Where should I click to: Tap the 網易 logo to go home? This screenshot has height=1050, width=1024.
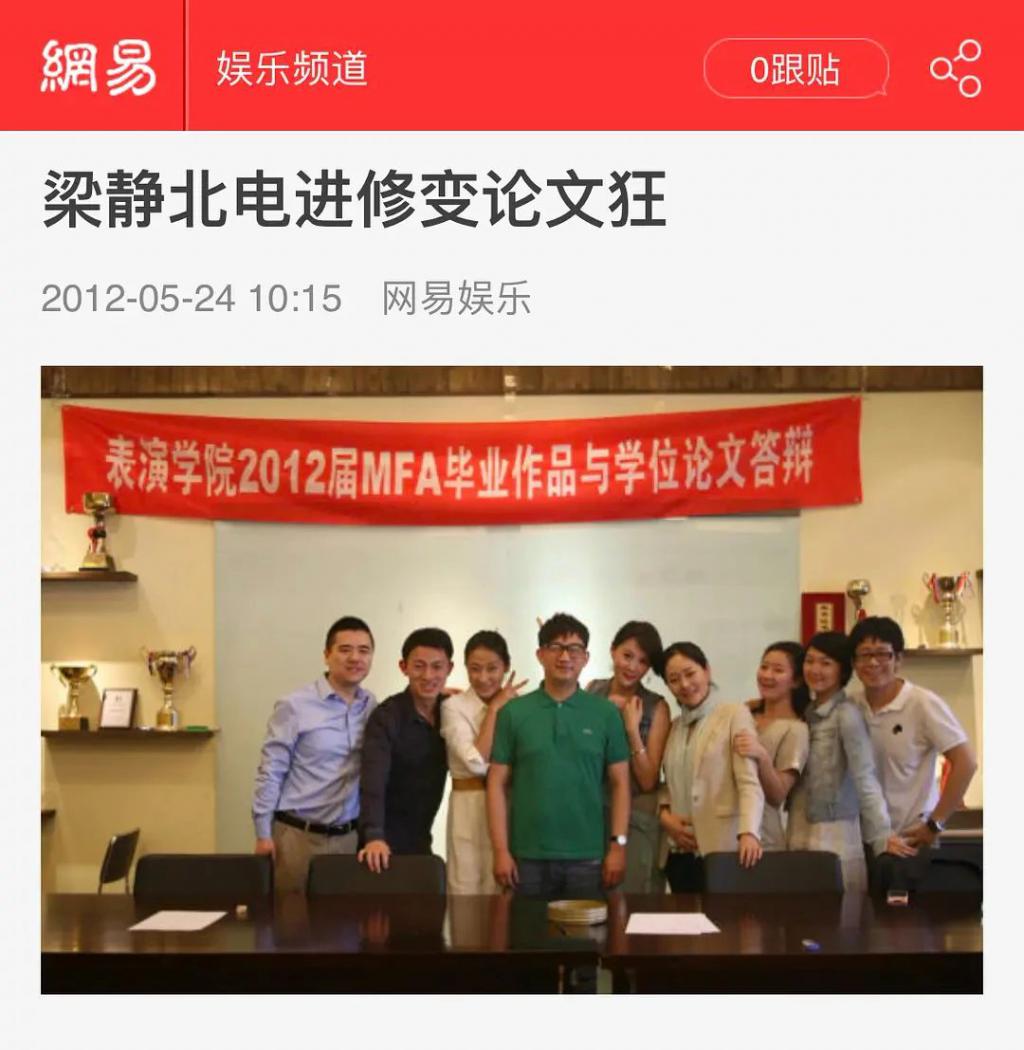click(97, 67)
